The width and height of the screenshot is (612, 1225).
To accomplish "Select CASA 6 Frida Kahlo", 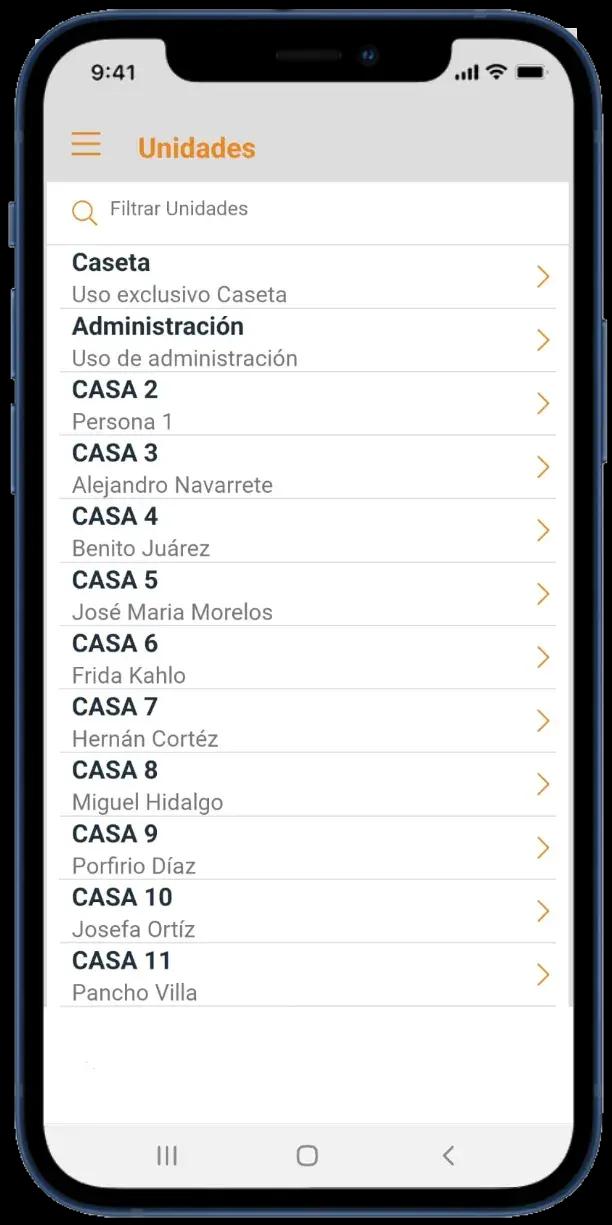I will coord(300,658).
